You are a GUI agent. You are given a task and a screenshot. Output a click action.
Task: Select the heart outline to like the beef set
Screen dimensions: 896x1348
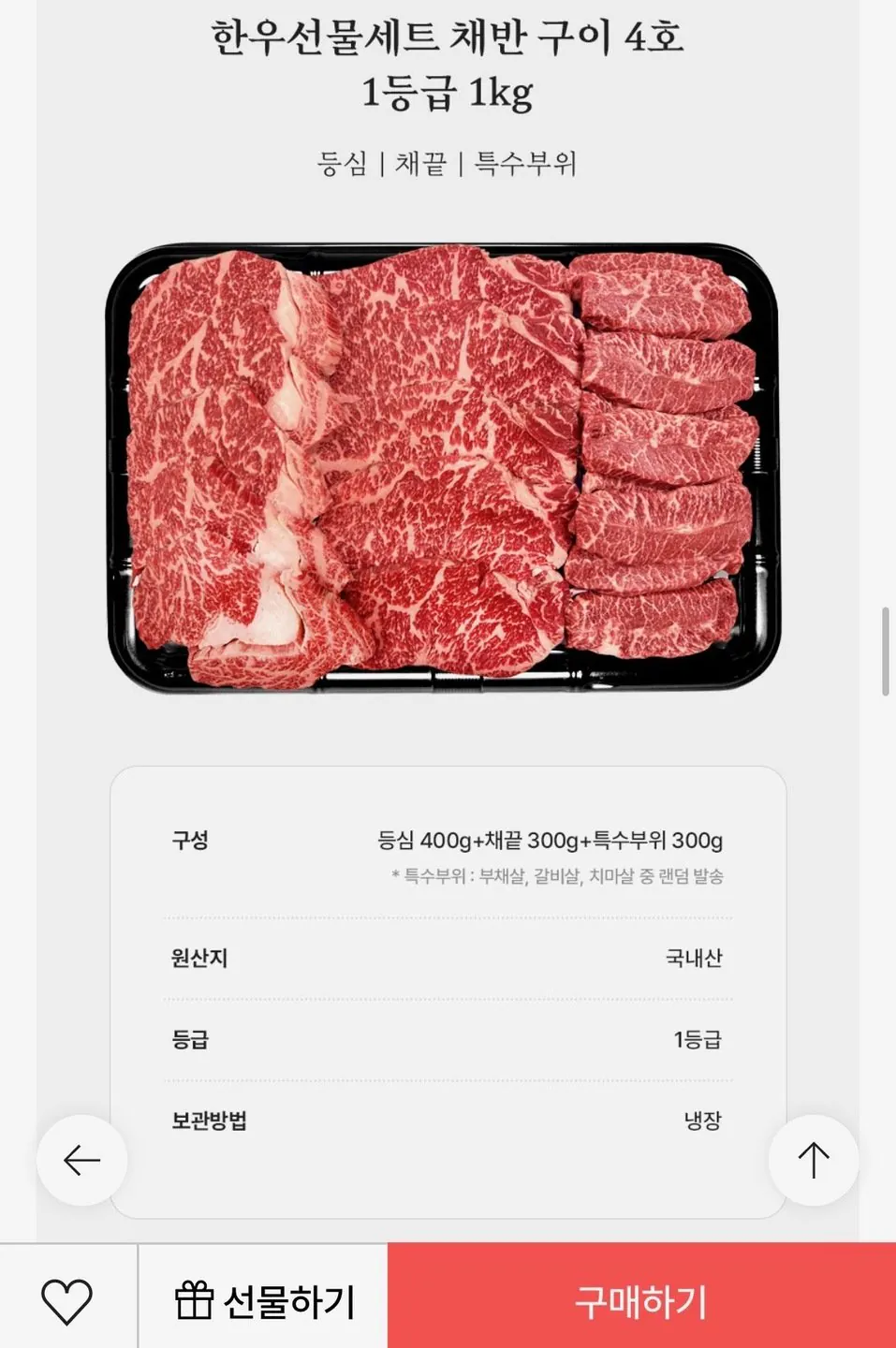tap(64, 1299)
